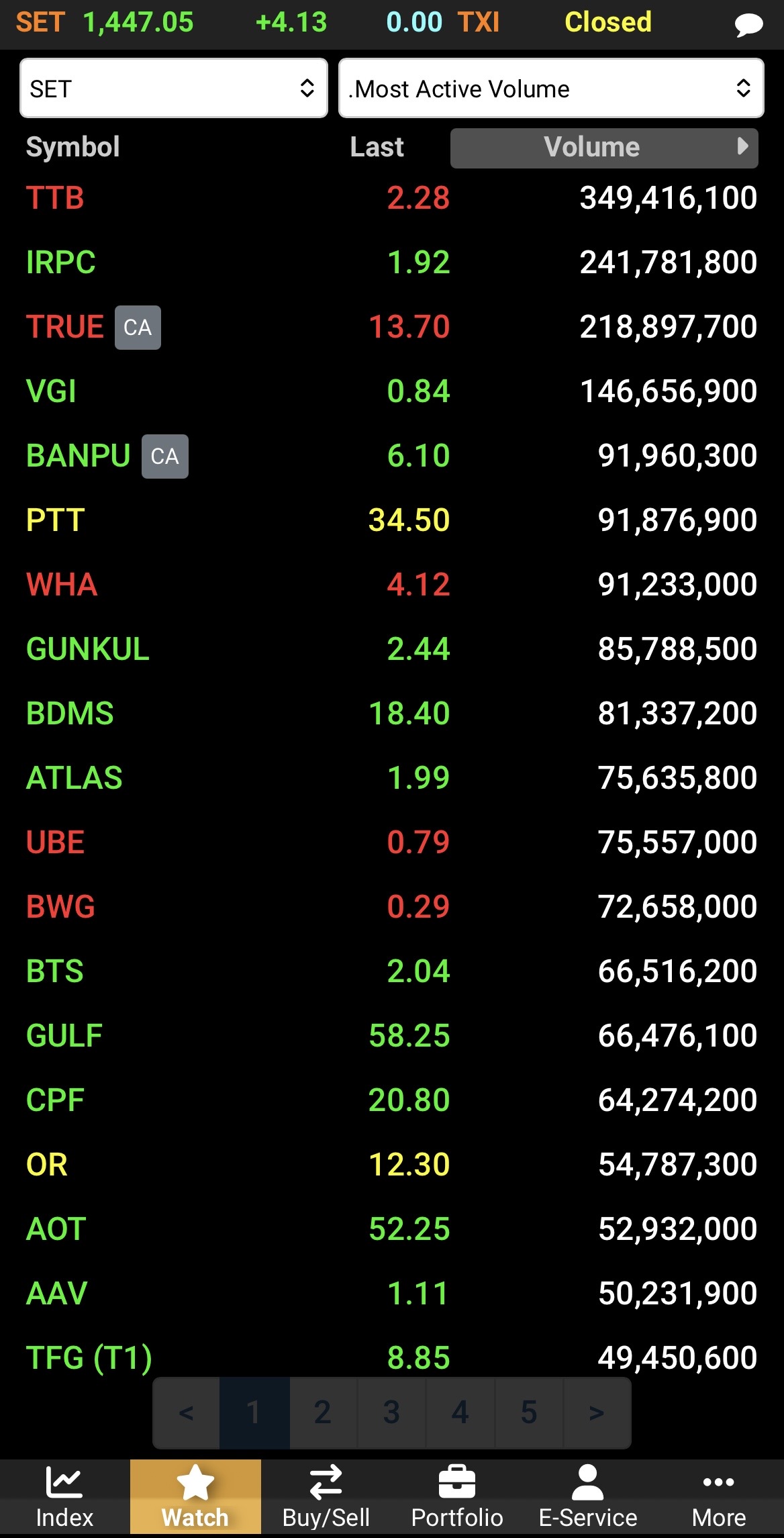Image resolution: width=784 pixels, height=1538 pixels.
Task: Open the More menu tab
Action: (719, 1497)
